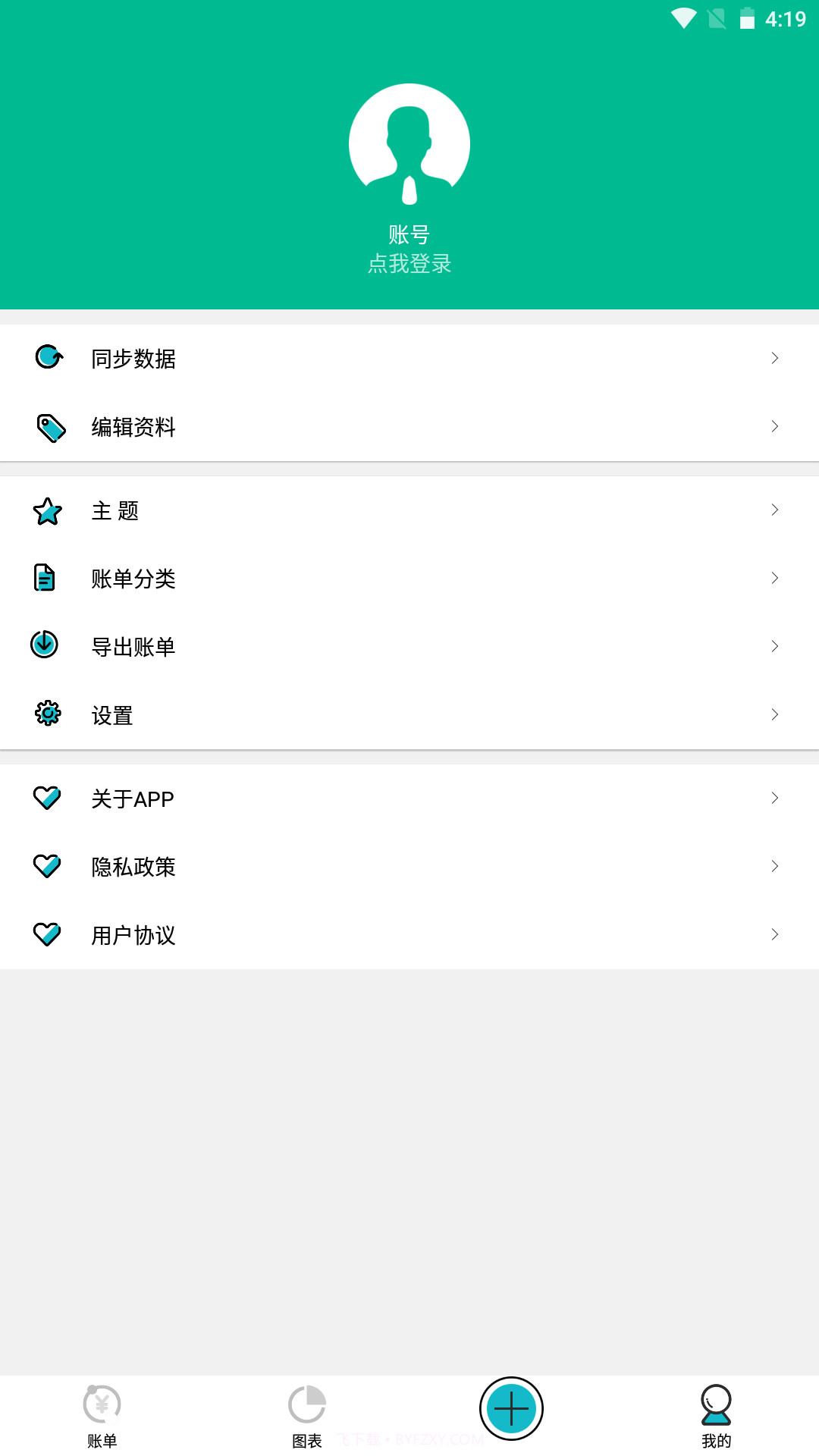Click the 我的 profile icon at bottom
The width and height of the screenshot is (819, 1456).
715,1407
